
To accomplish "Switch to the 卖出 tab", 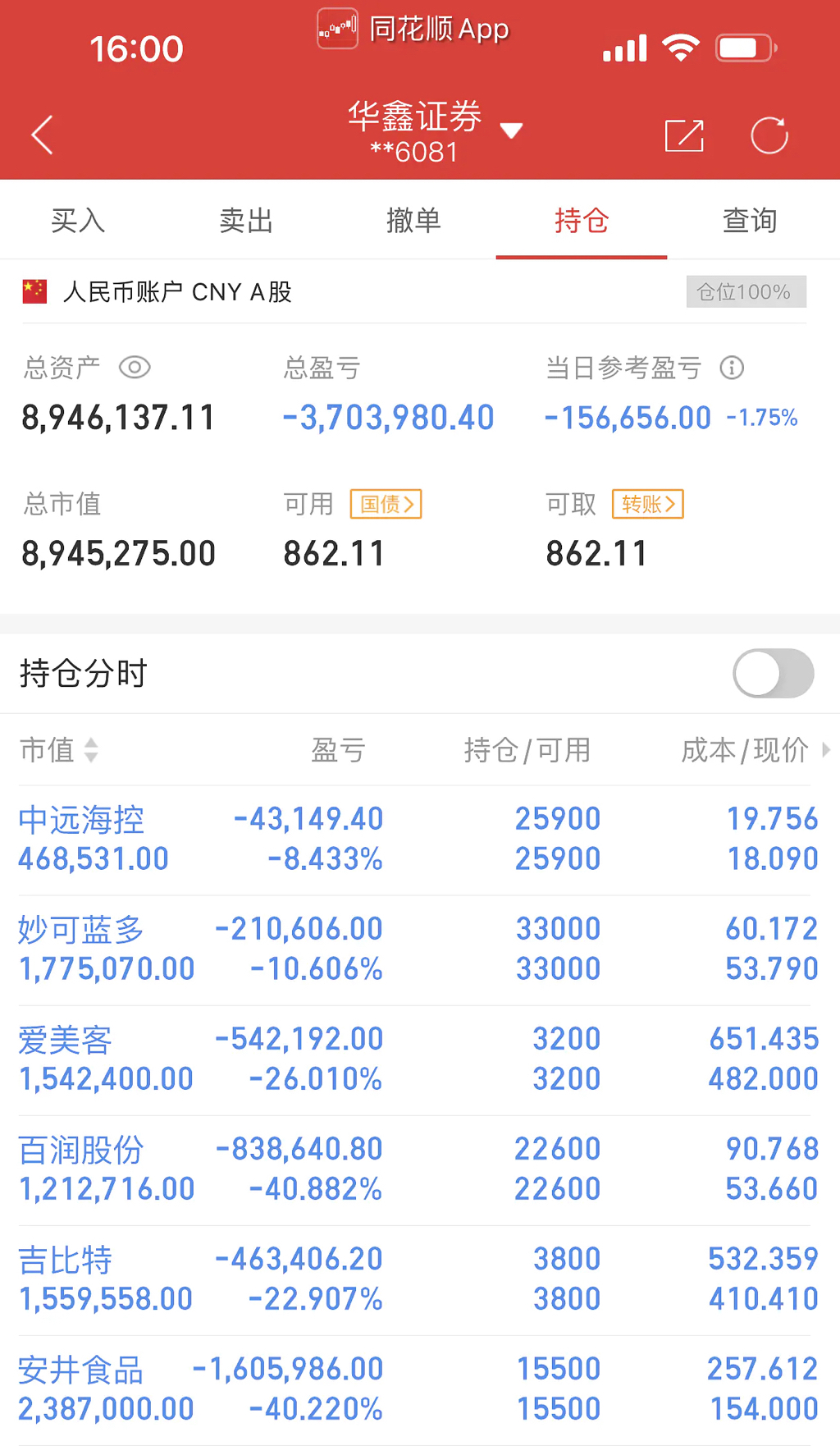I will tap(246, 221).
